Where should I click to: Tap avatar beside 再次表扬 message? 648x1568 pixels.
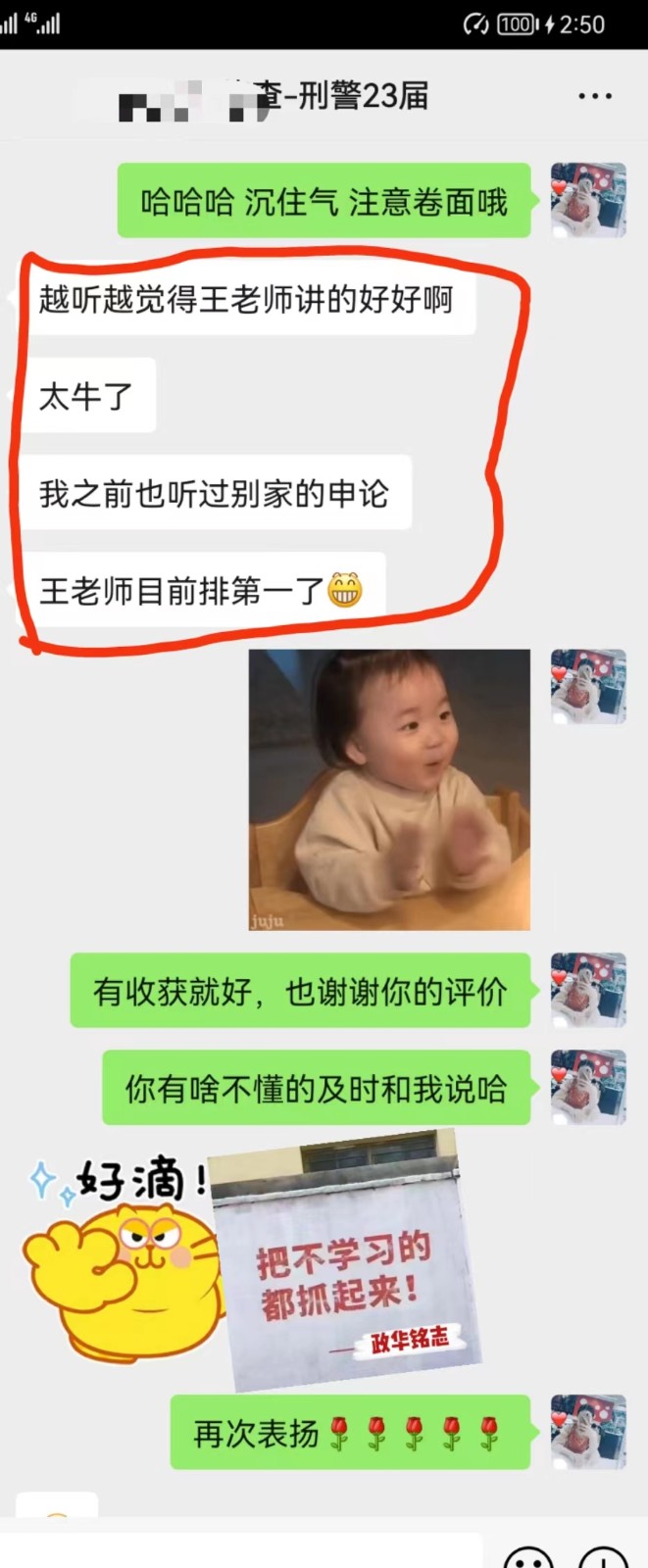coord(587,1431)
